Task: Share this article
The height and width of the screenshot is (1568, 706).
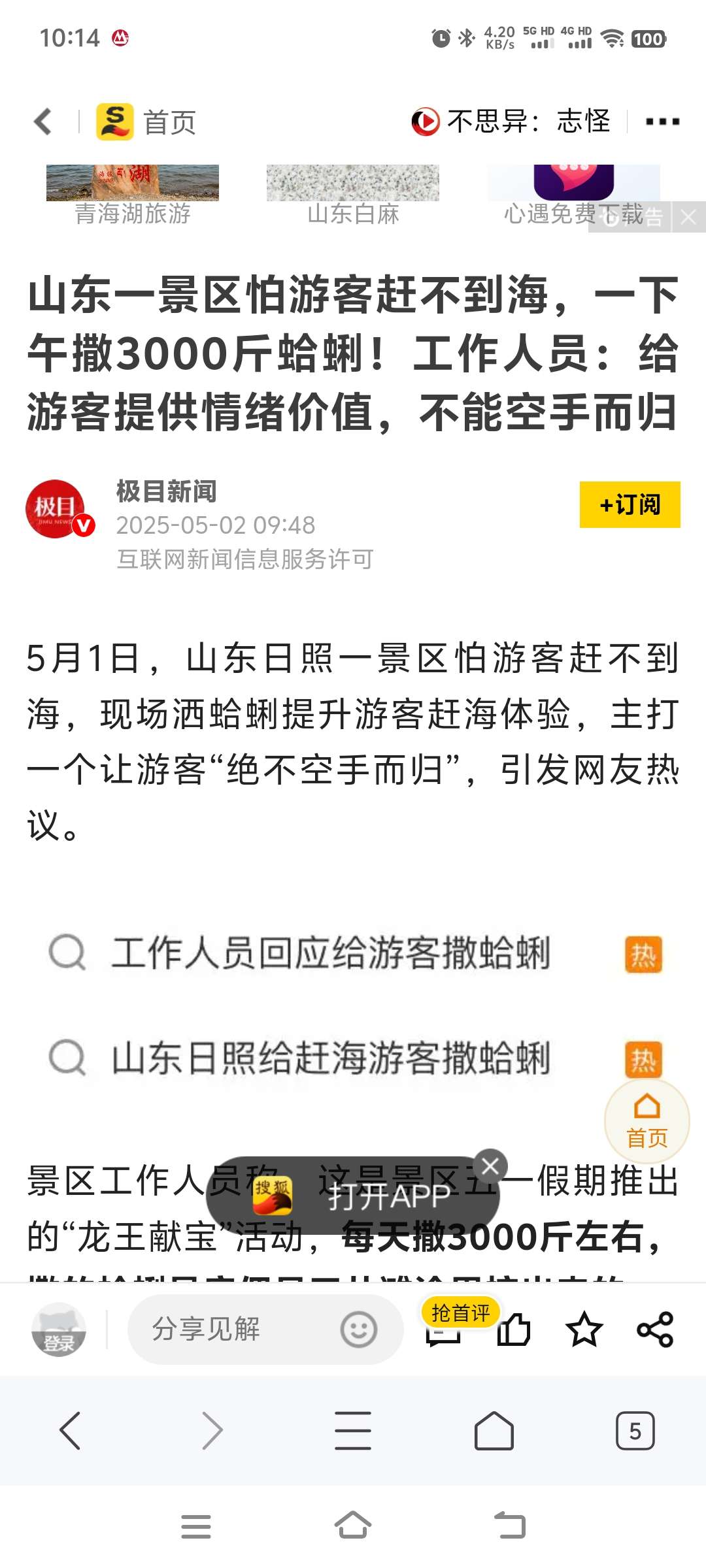Action: (x=654, y=1330)
